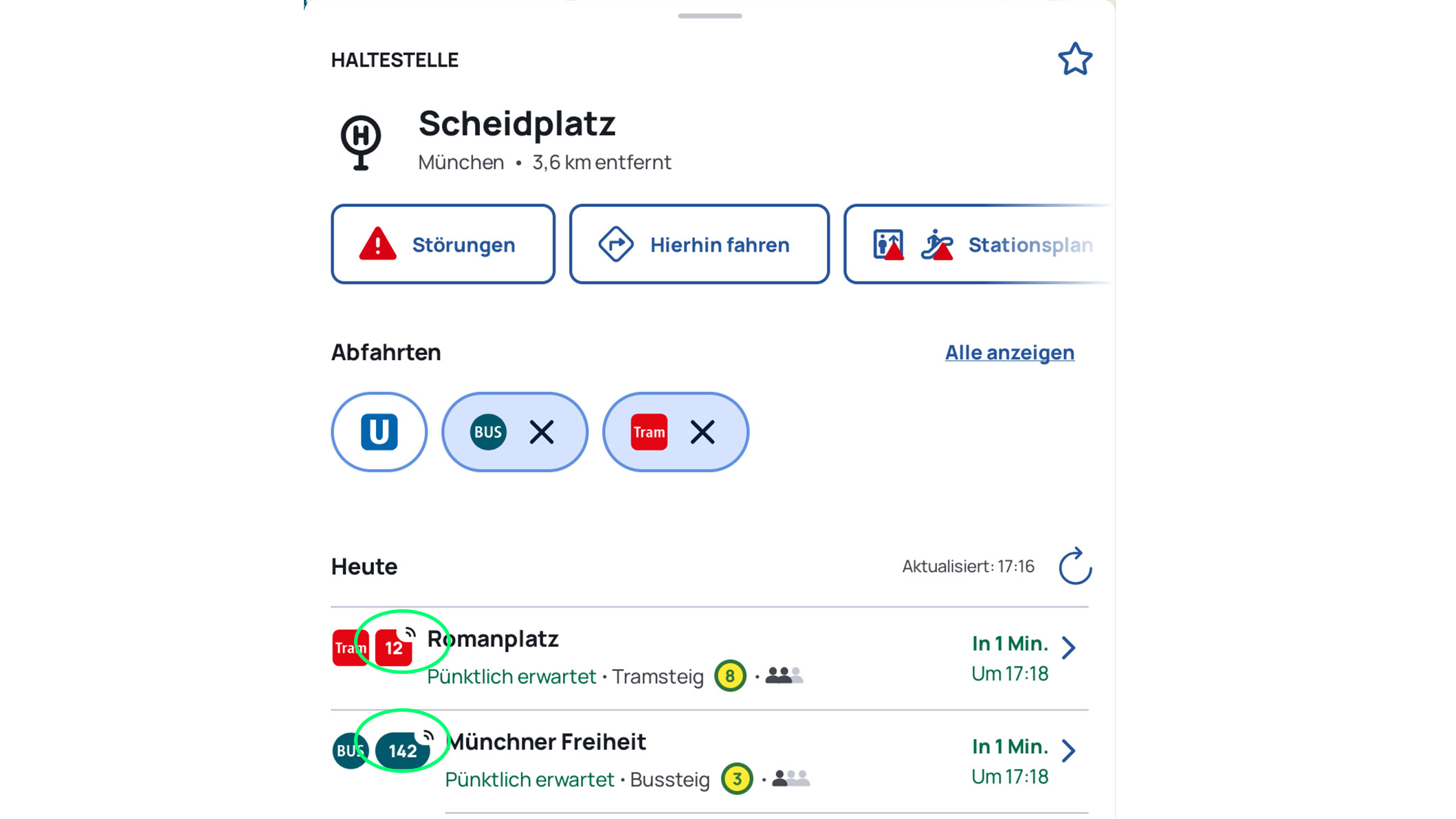Screen dimensions: 1456x819
Task: Open Bus 142 departure to Münchner Freiheit
Action: pos(708,761)
